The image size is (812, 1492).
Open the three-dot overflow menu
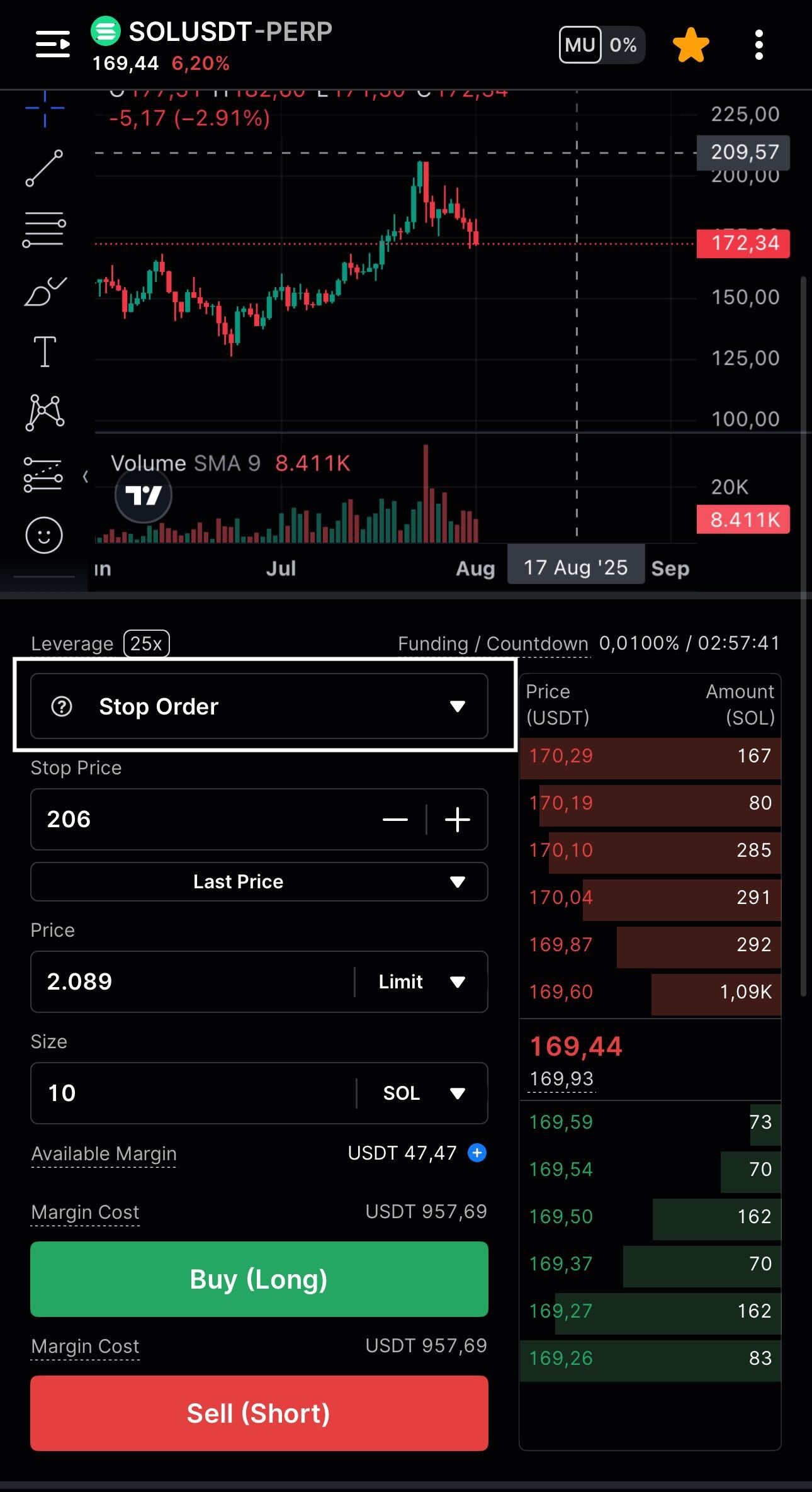758,44
